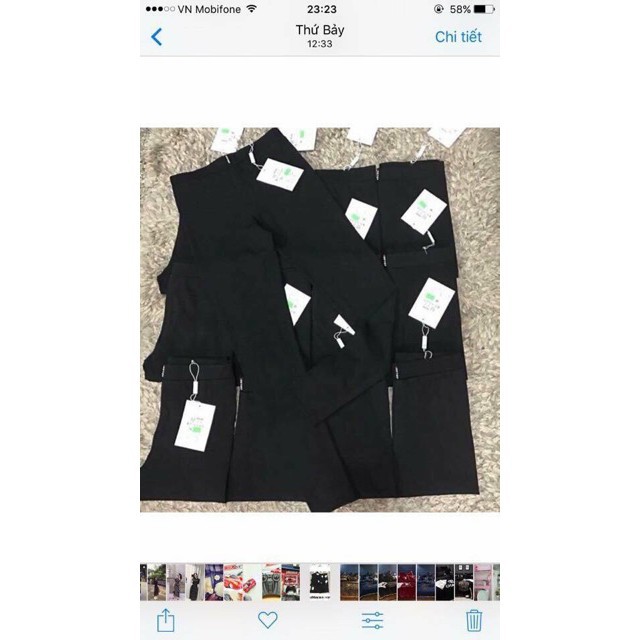
Task: Mark the photo as favorite
Action: click(x=267, y=620)
